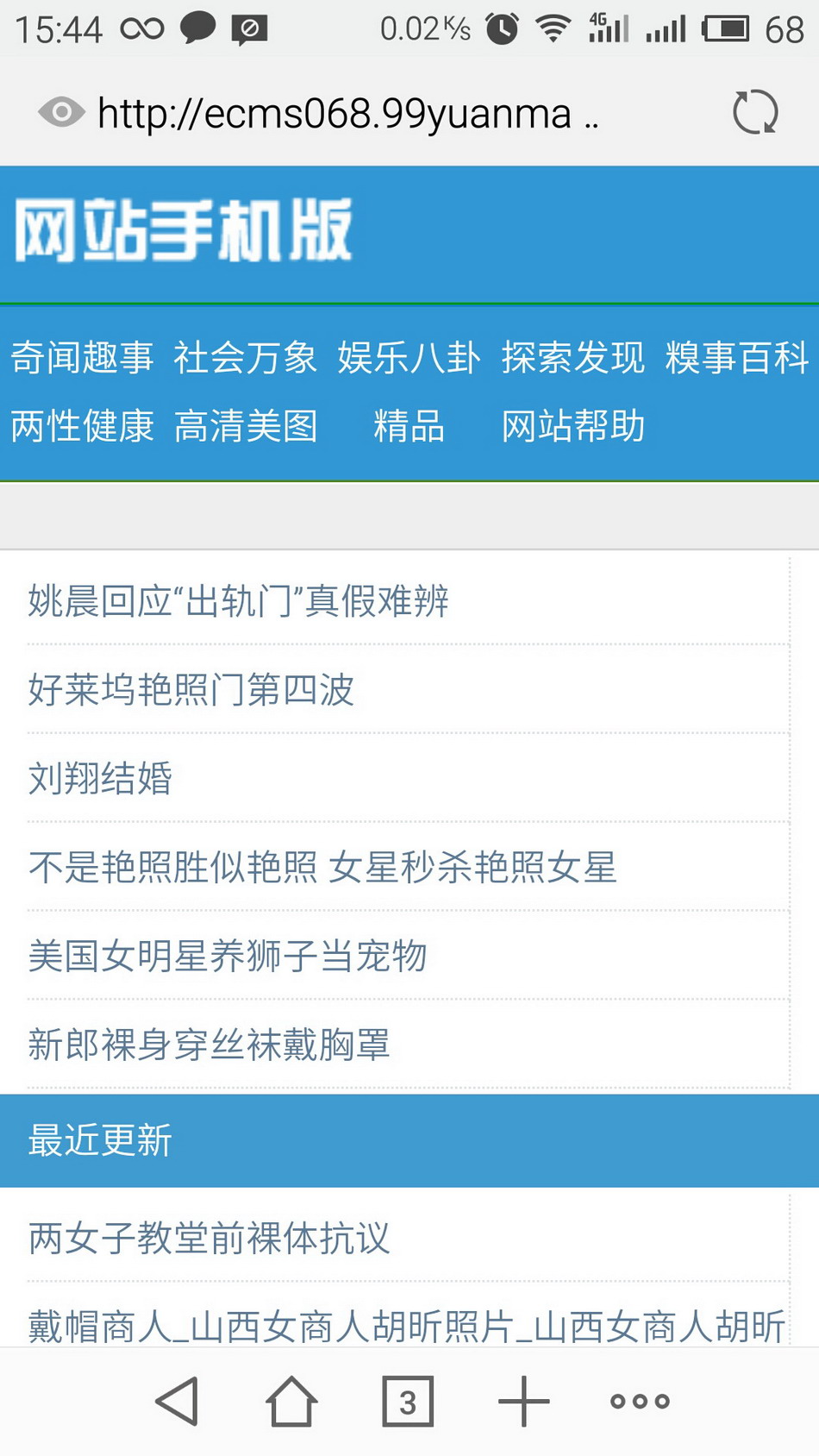
Task: Select the 探索发现 category
Action: (x=573, y=357)
